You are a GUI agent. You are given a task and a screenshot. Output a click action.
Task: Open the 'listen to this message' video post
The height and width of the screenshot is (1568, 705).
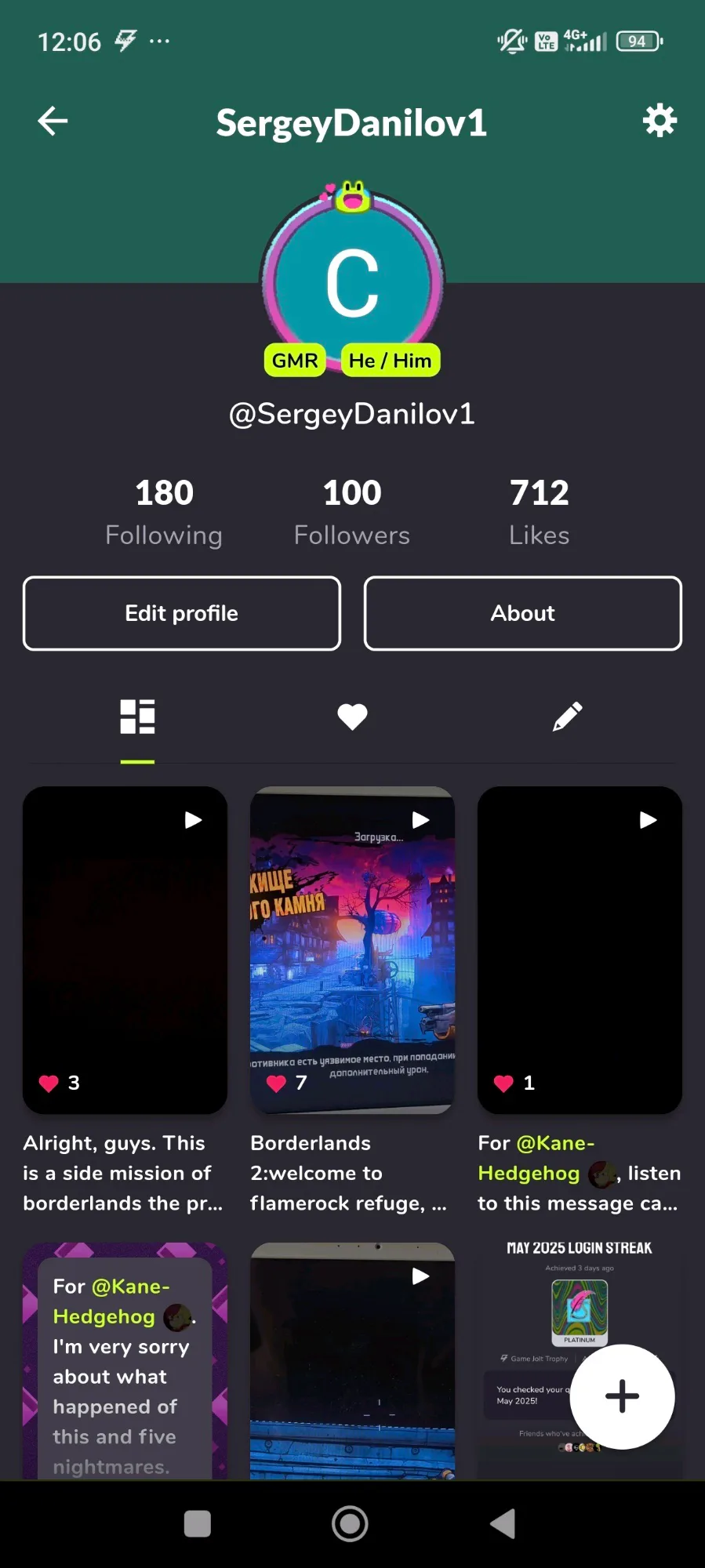coord(580,950)
